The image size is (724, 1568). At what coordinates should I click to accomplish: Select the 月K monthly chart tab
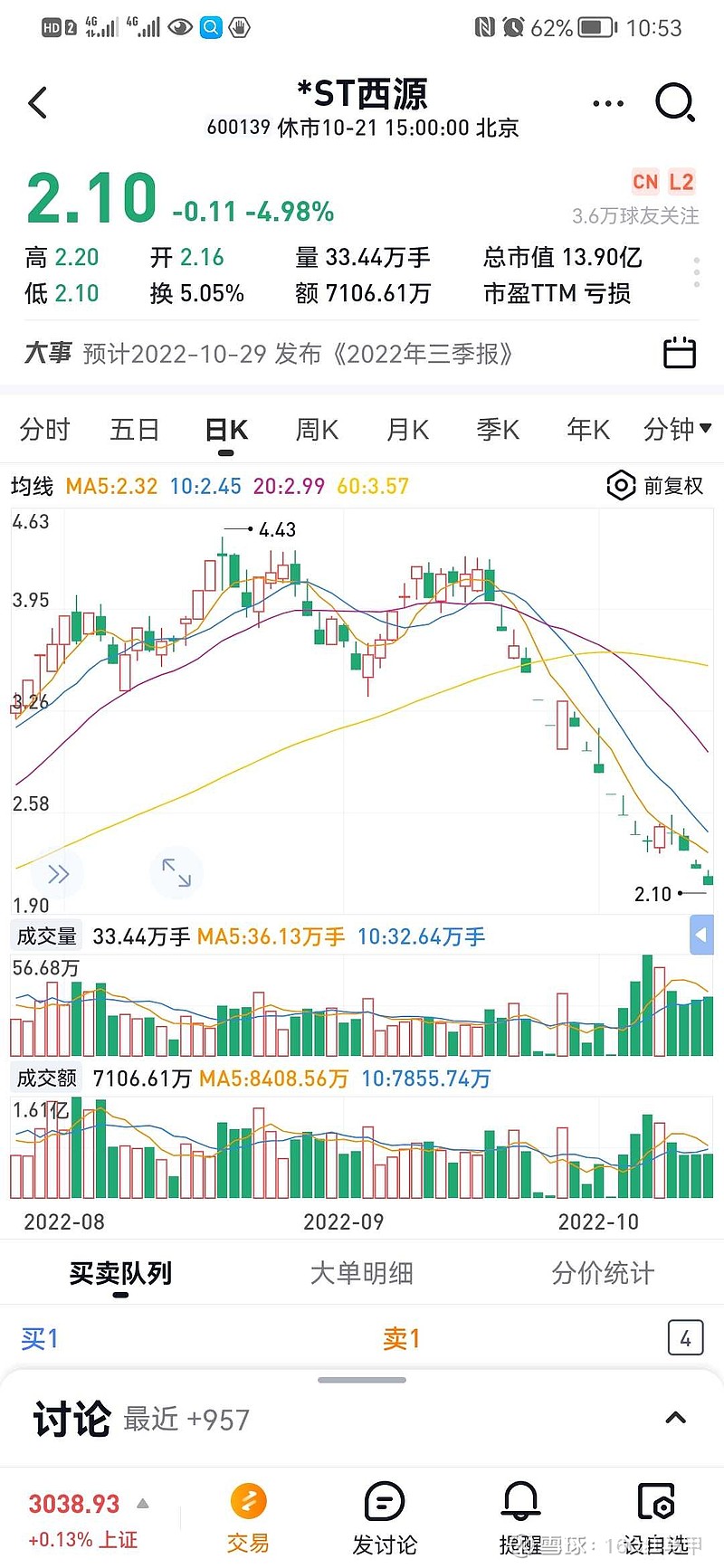[x=407, y=430]
